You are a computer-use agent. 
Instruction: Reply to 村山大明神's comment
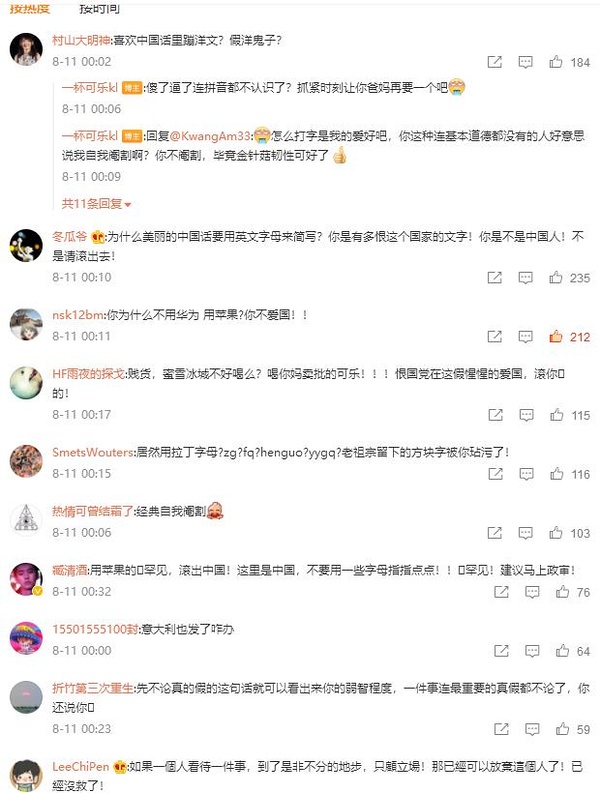525,62
